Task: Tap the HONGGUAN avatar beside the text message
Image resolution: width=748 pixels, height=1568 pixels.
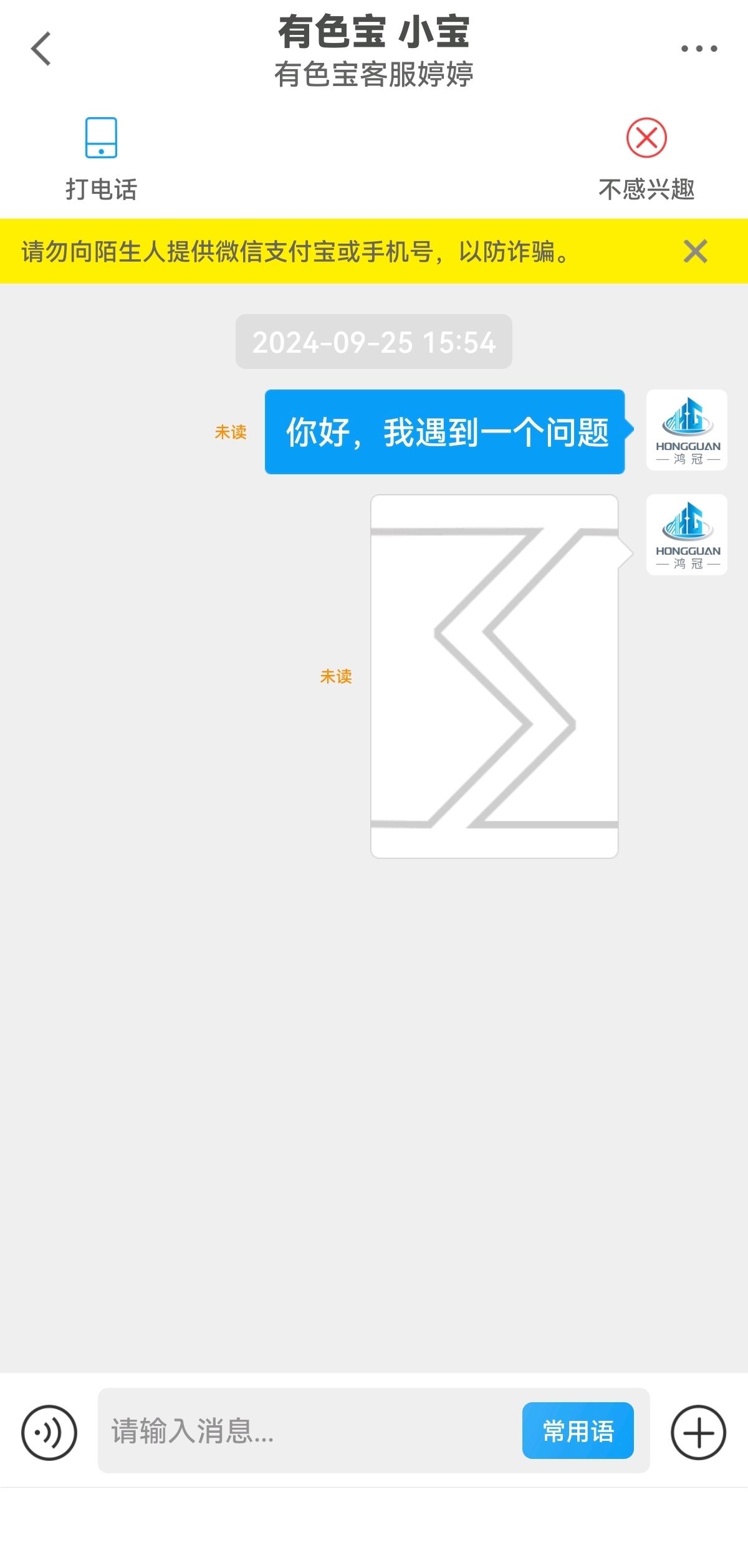Action: (x=687, y=430)
